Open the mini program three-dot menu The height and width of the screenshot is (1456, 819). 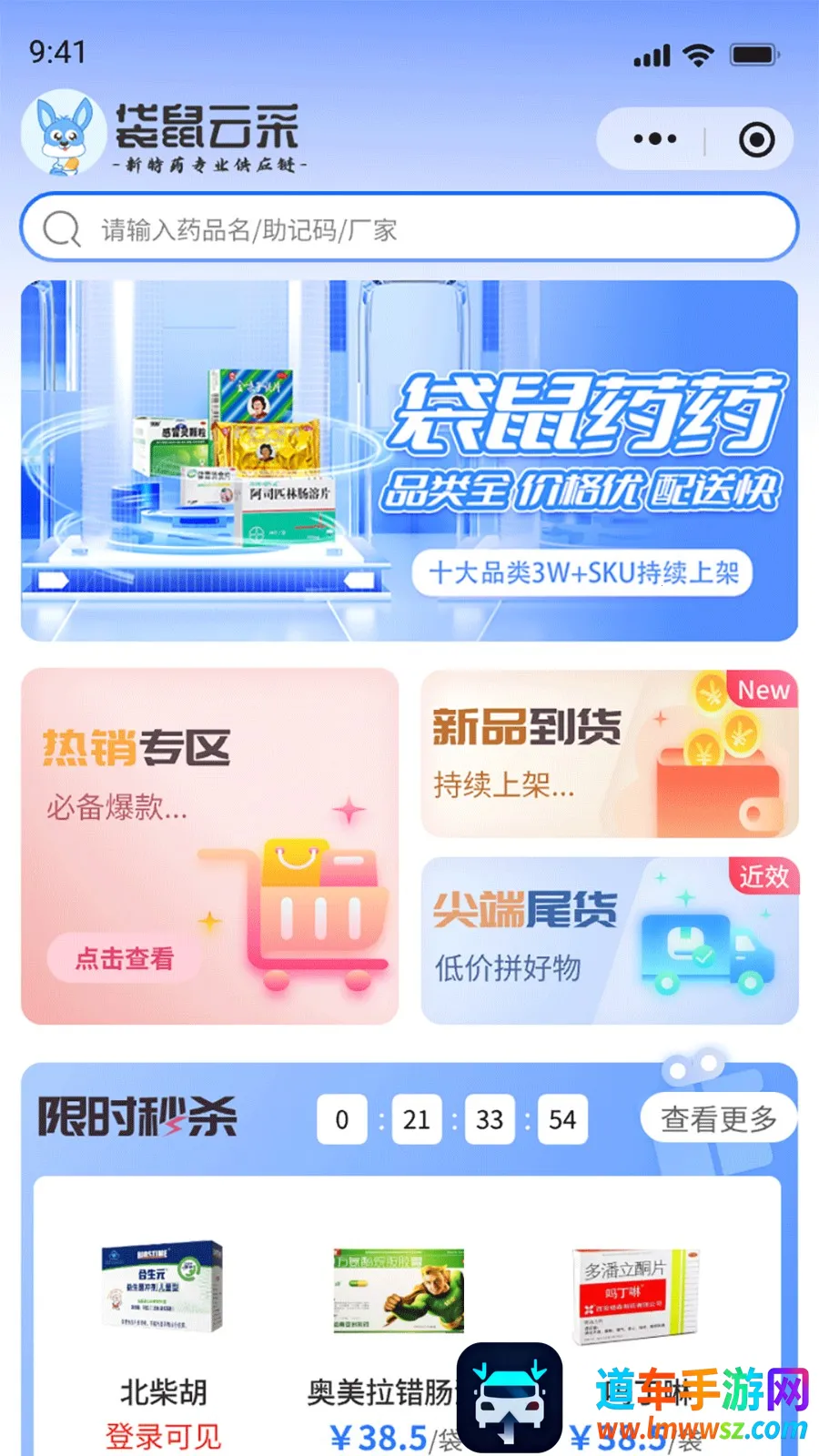[655, 139]
